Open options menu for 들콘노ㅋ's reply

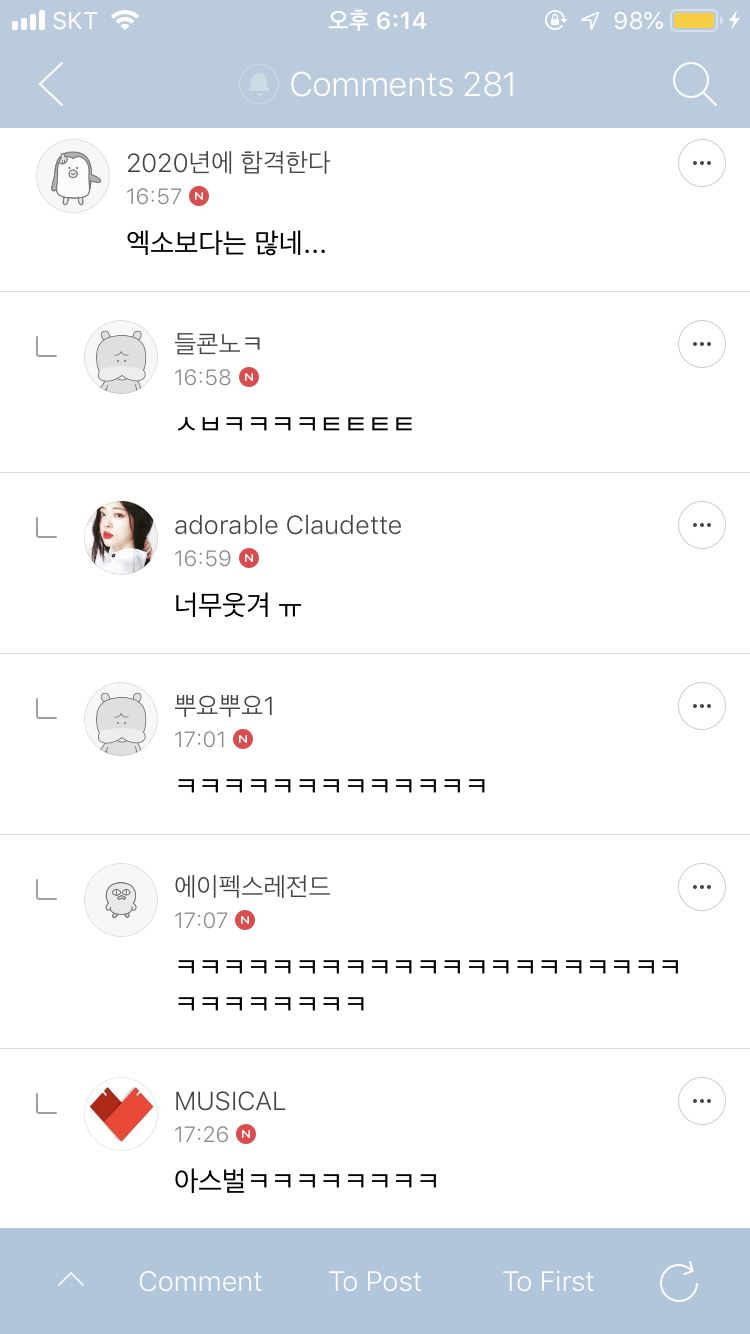(x=702, y=344)
